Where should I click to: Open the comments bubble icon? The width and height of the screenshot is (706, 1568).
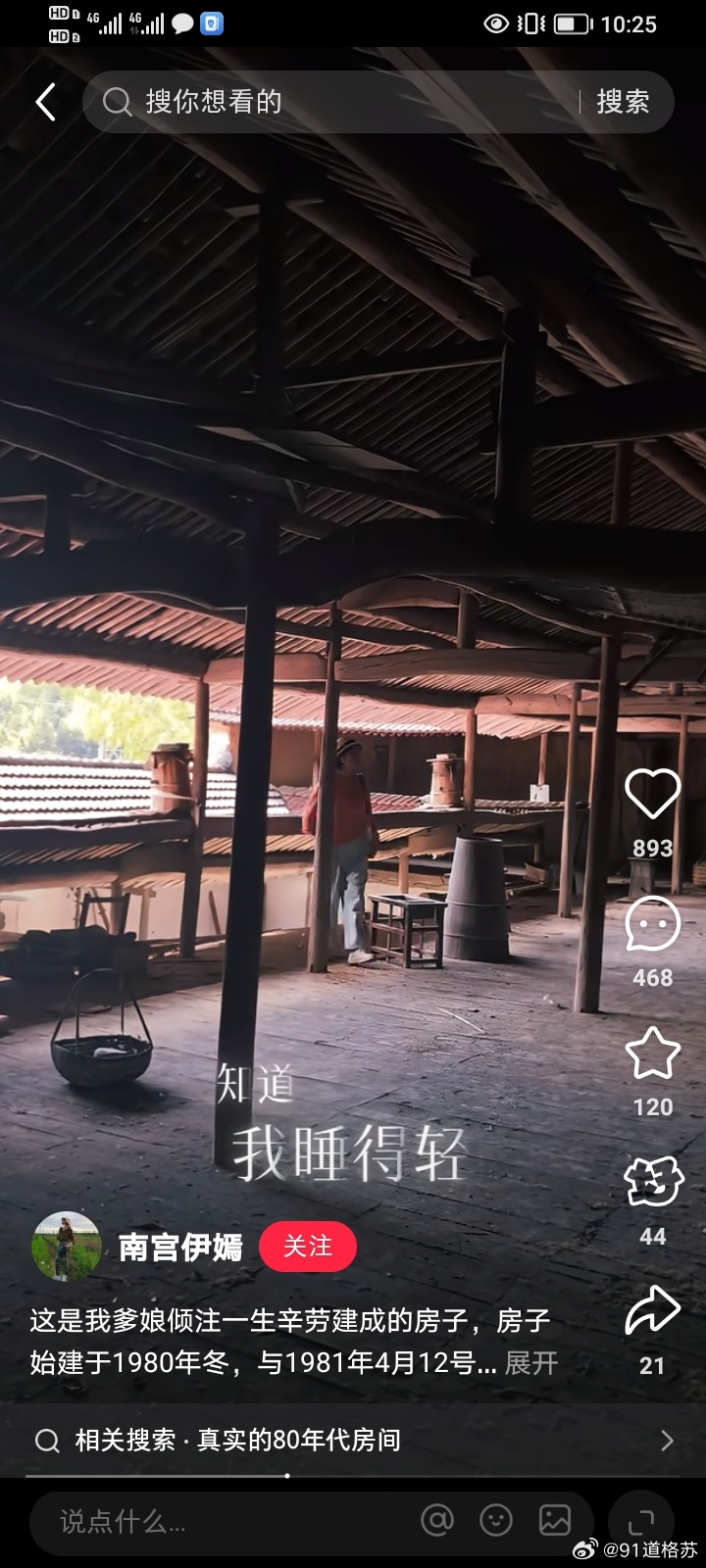(x=652, y=924)
